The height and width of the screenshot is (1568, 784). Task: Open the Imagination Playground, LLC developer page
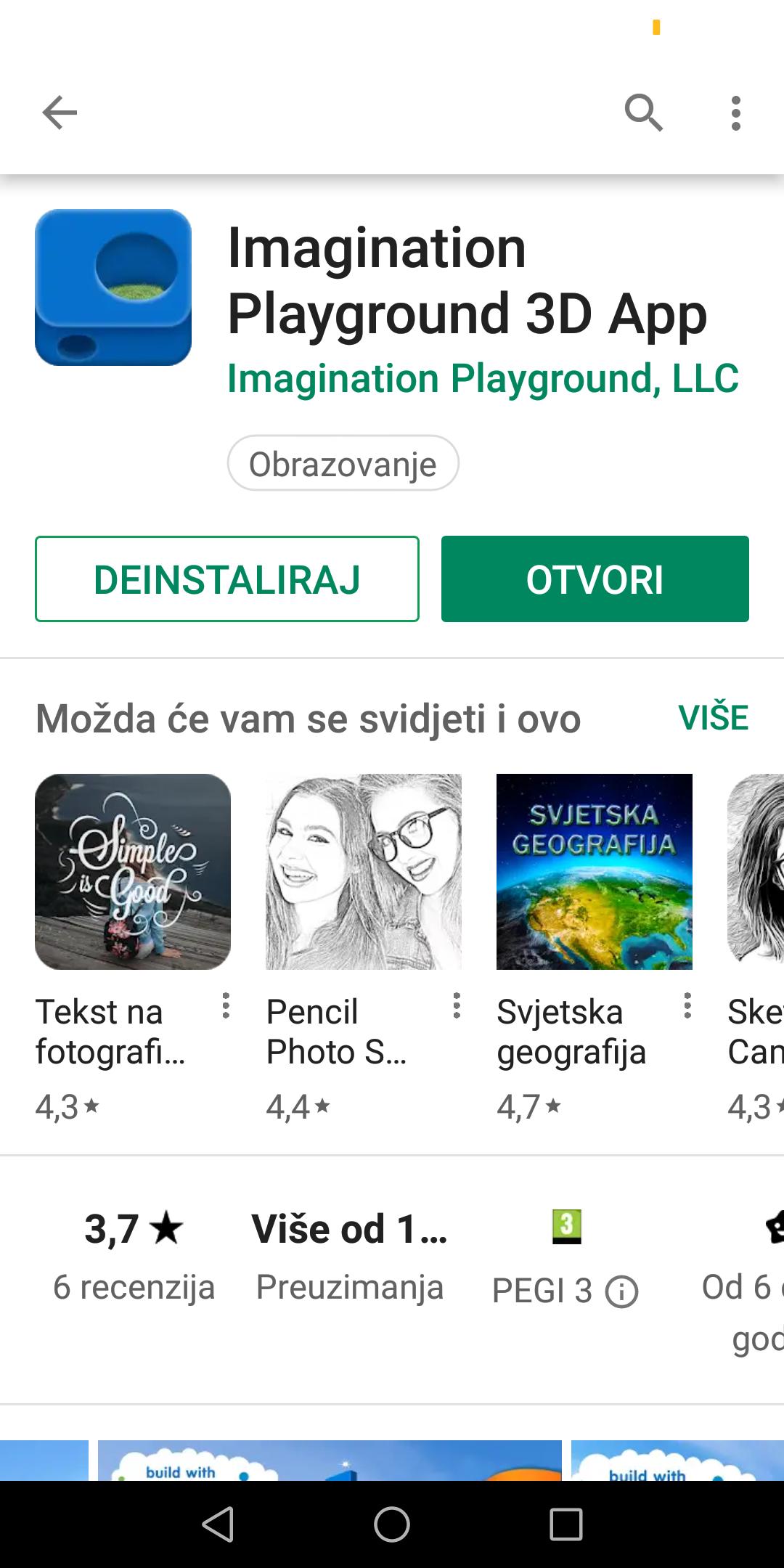point(483,379)
